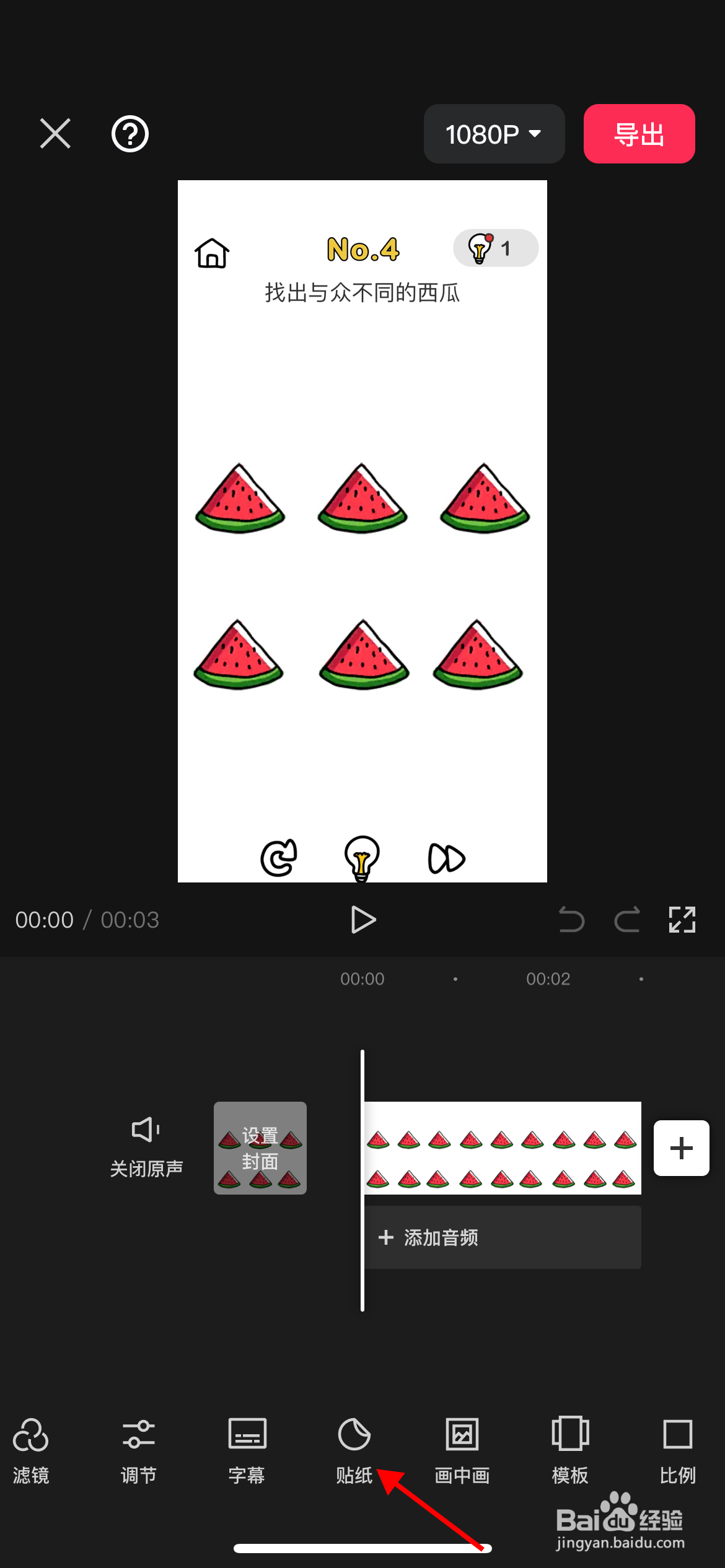
Task: Click the video clip thumbnail in the timeline
Action: pos(502,1148)
